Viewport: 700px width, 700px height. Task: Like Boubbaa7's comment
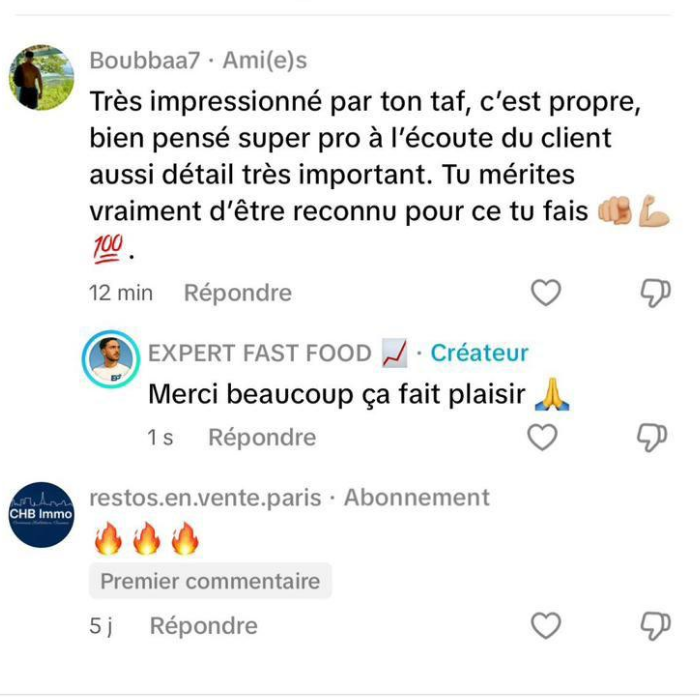tap(545, 293)
